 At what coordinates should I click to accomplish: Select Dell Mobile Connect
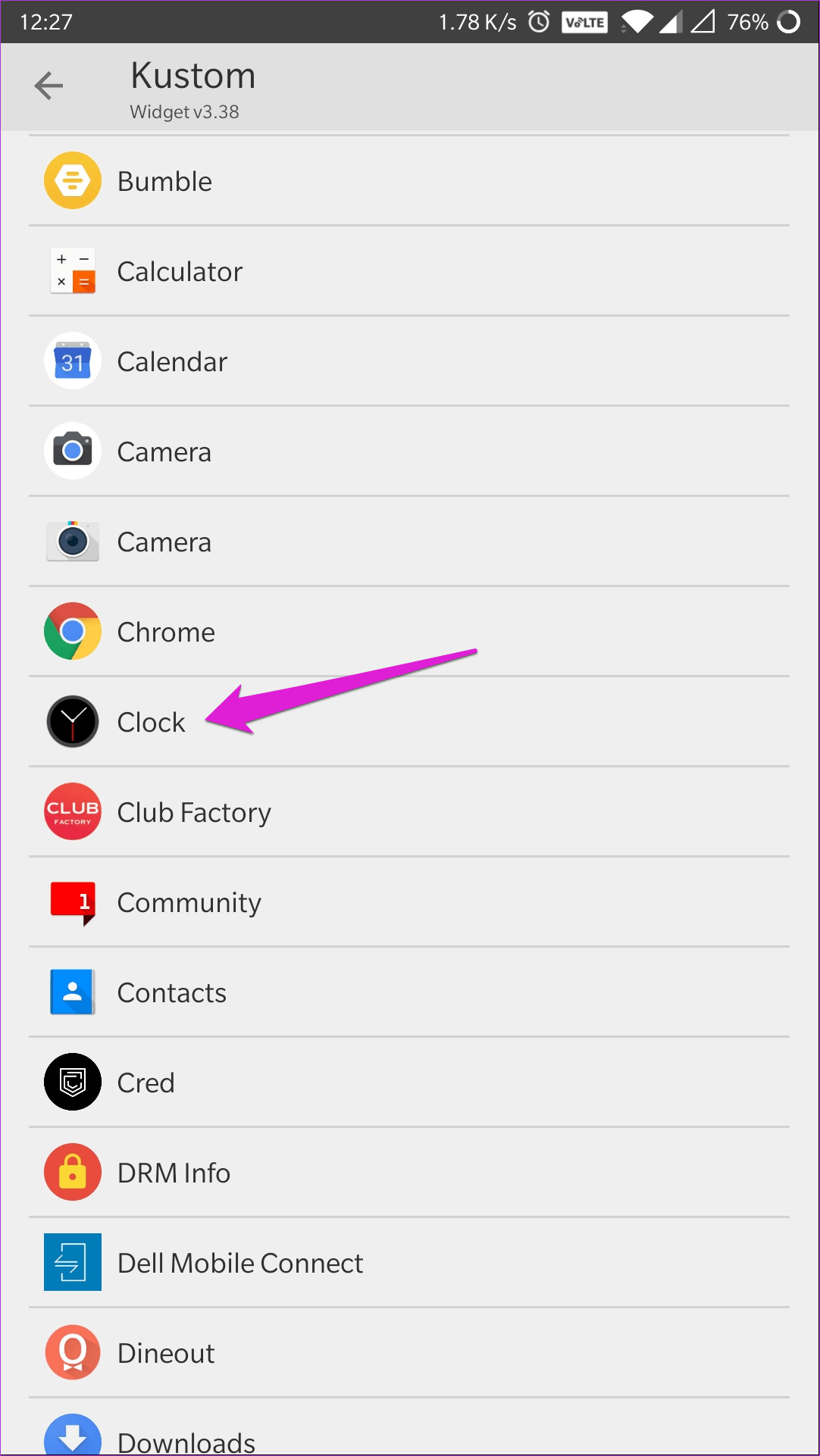tap(240, 1263)
